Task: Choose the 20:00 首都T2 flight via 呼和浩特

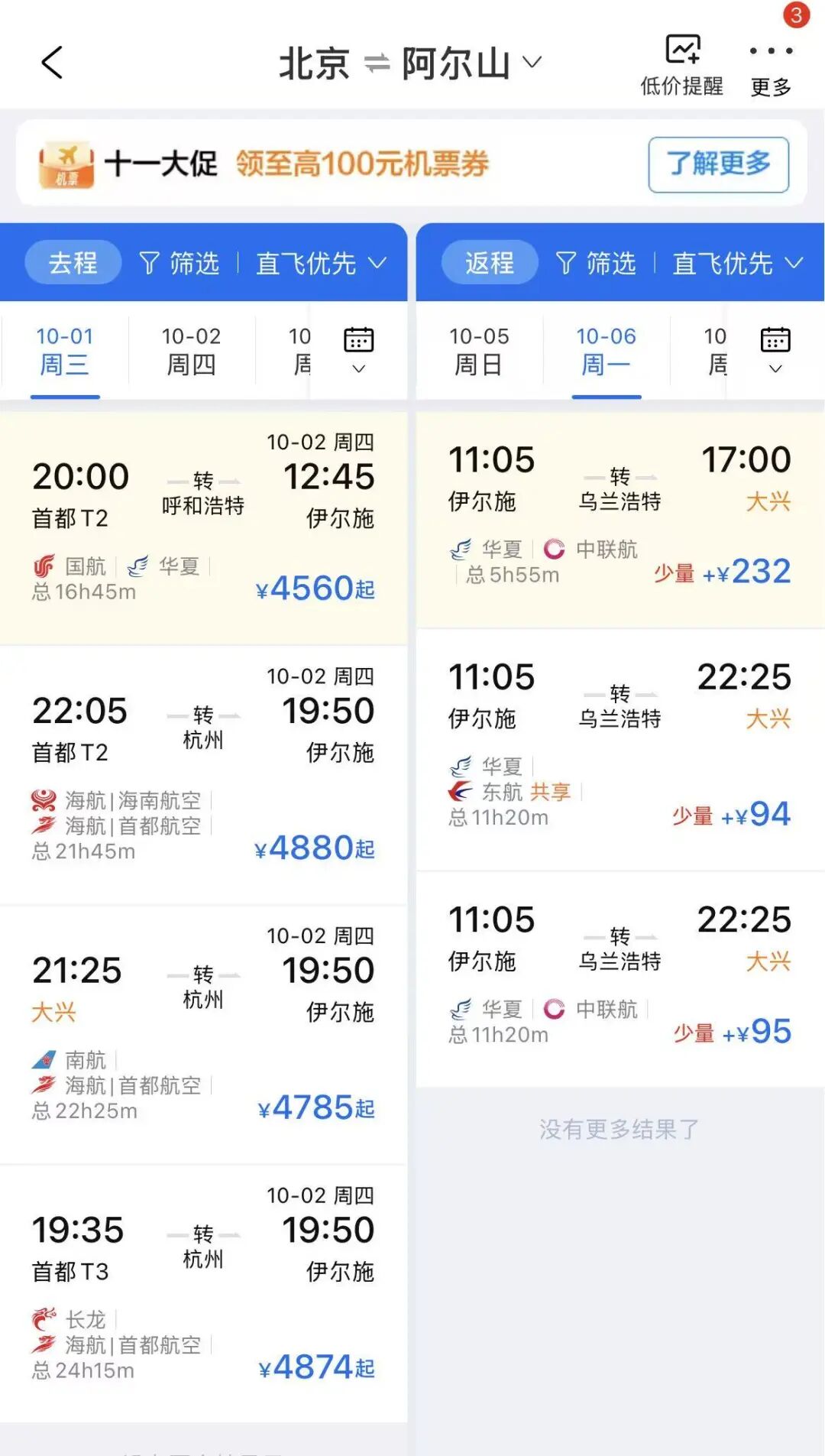Action: [203, 527]
